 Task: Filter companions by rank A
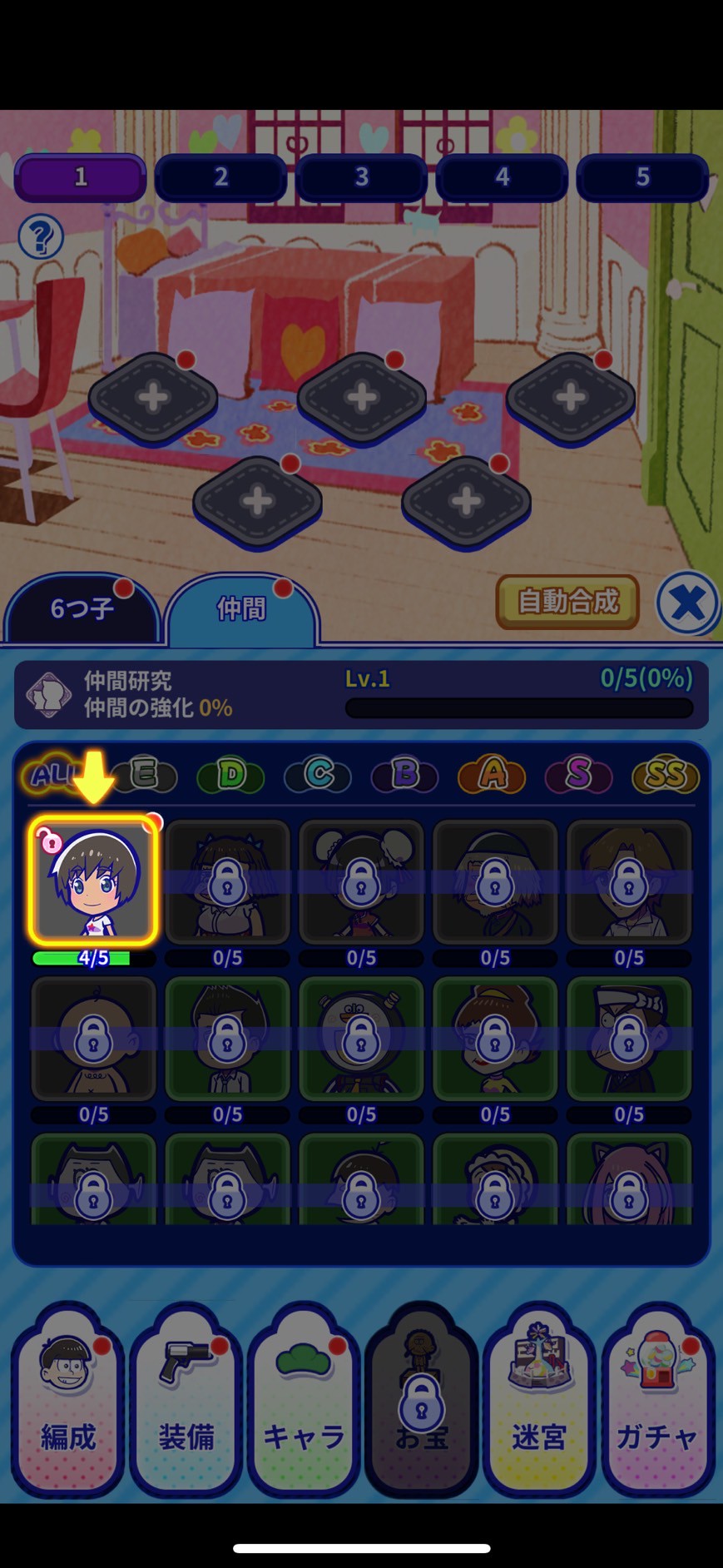point(492,775)
